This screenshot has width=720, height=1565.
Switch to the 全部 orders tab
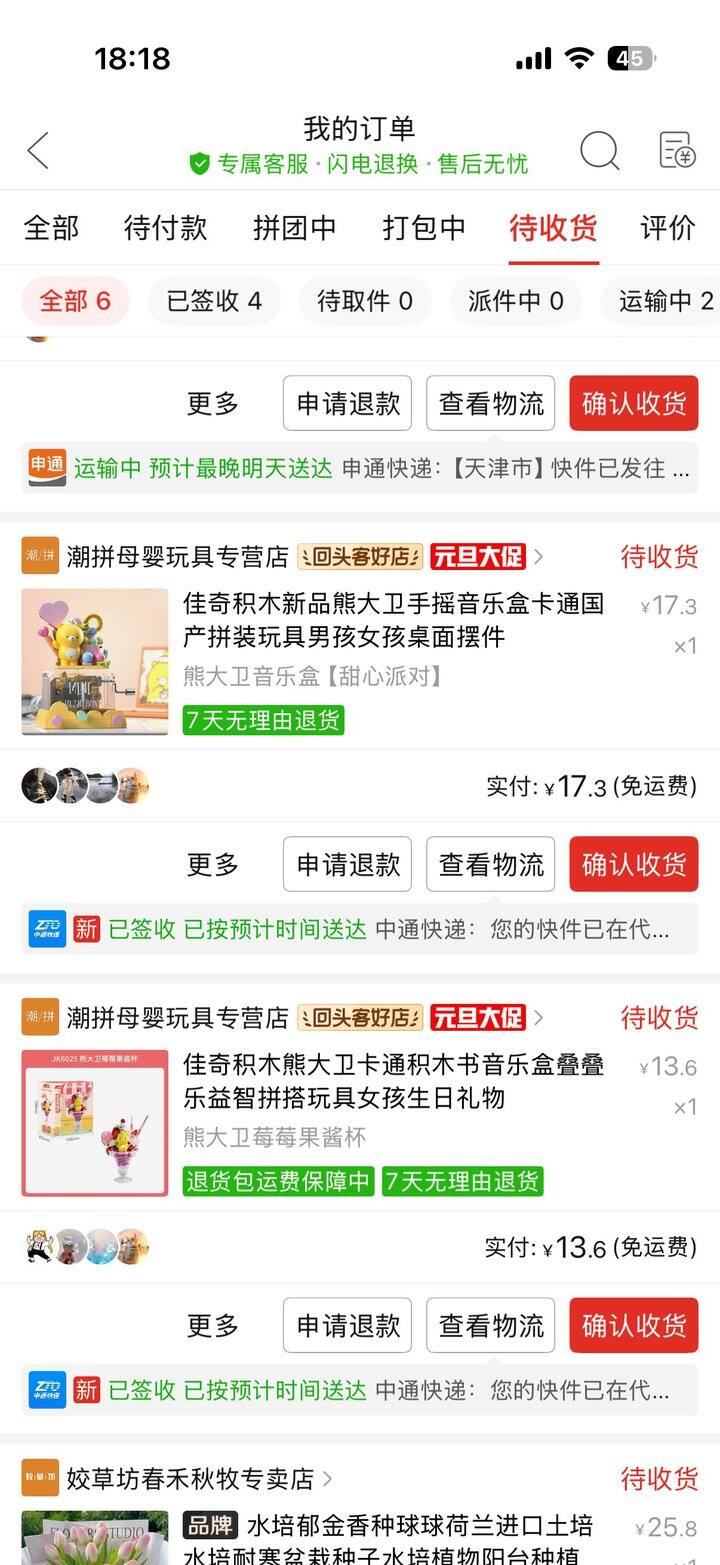(x=51, y=228)
